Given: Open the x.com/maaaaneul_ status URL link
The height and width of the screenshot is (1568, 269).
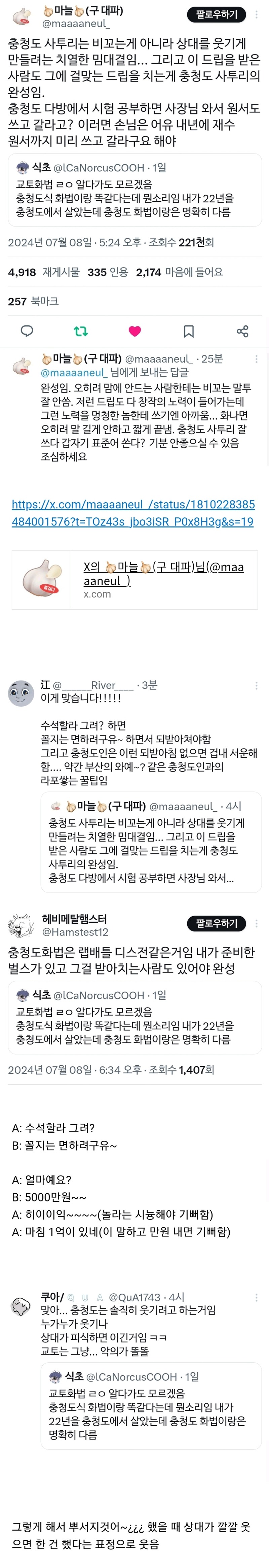Looking at the screenshot, I should tap(133, 513).
